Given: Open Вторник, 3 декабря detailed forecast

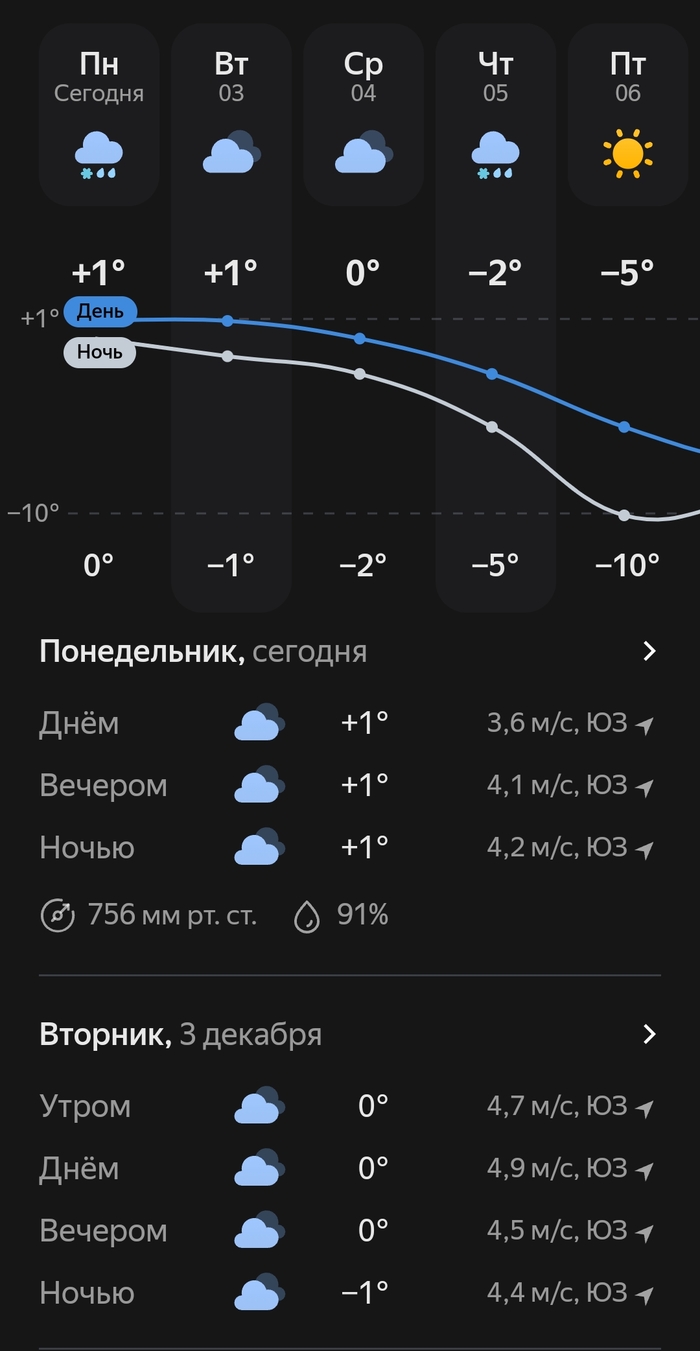Looking at the screenshot, I should pos(649,1034).
